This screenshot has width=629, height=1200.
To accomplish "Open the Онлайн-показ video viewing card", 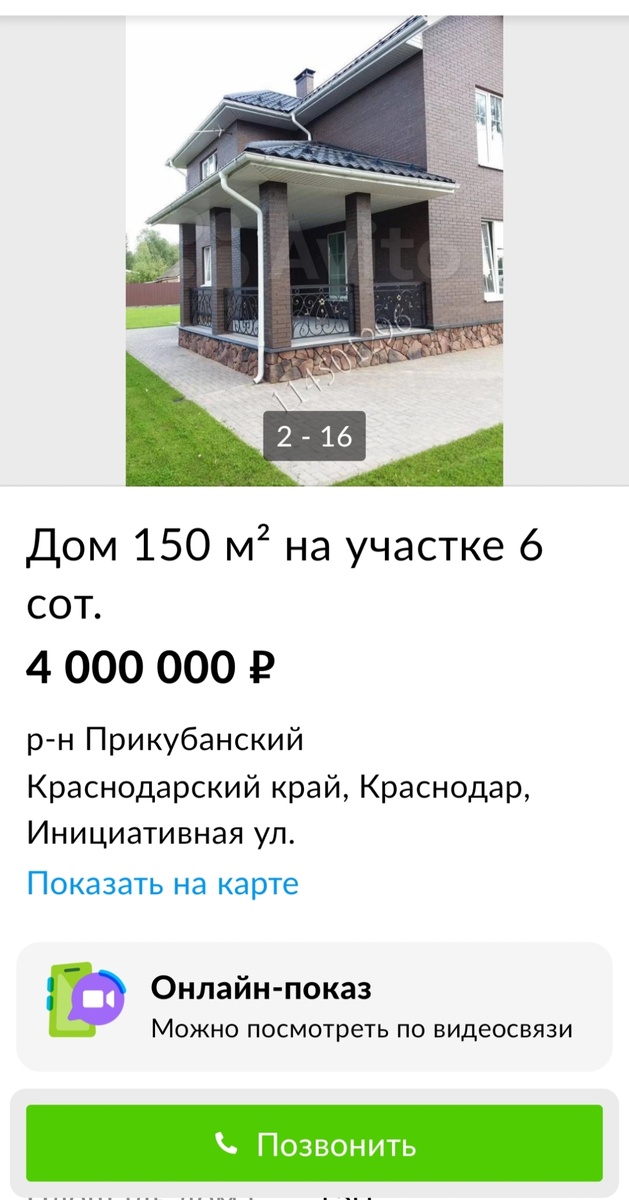I will [x=314, y=1007].
